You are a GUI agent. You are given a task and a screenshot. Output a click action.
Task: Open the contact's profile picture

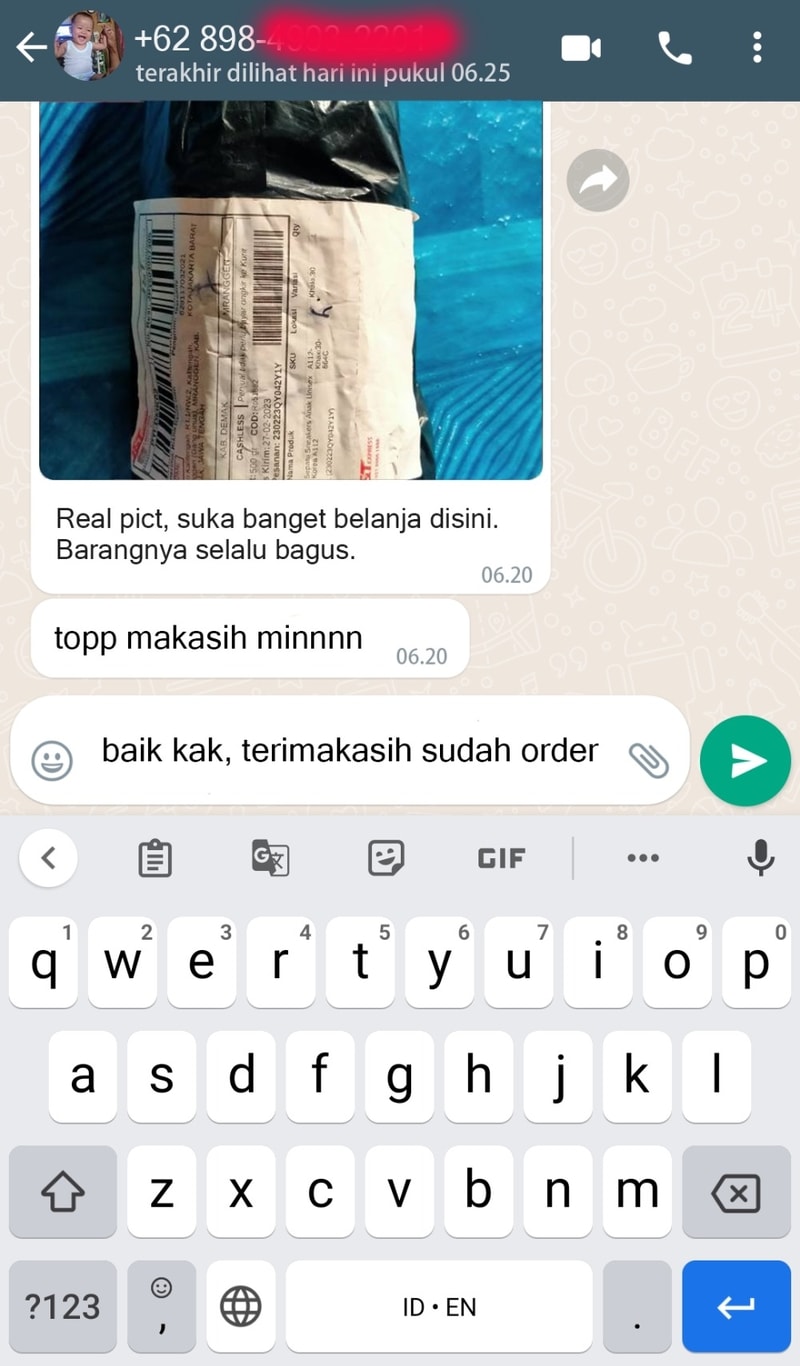(x=90, y=48)
